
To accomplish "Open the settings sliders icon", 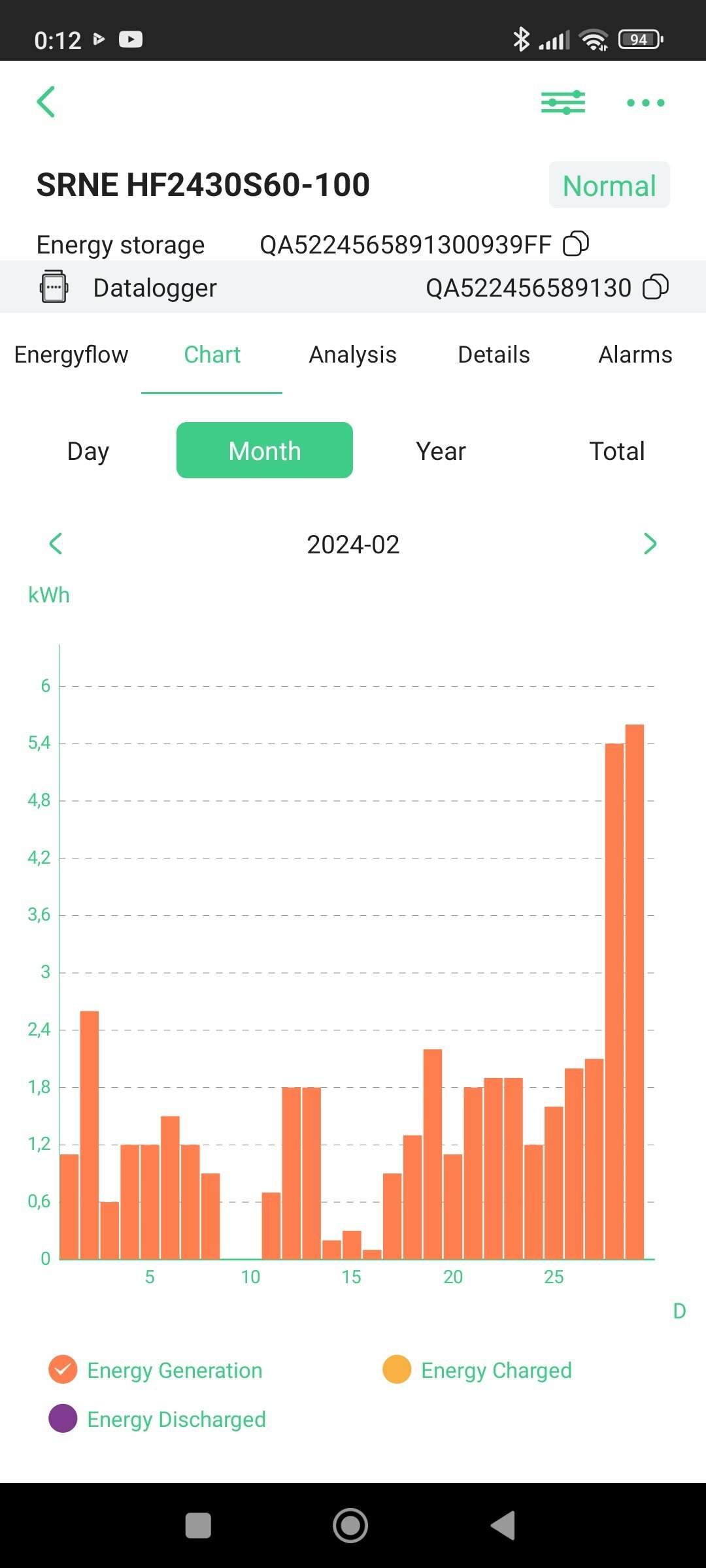I will click(563, 103).
